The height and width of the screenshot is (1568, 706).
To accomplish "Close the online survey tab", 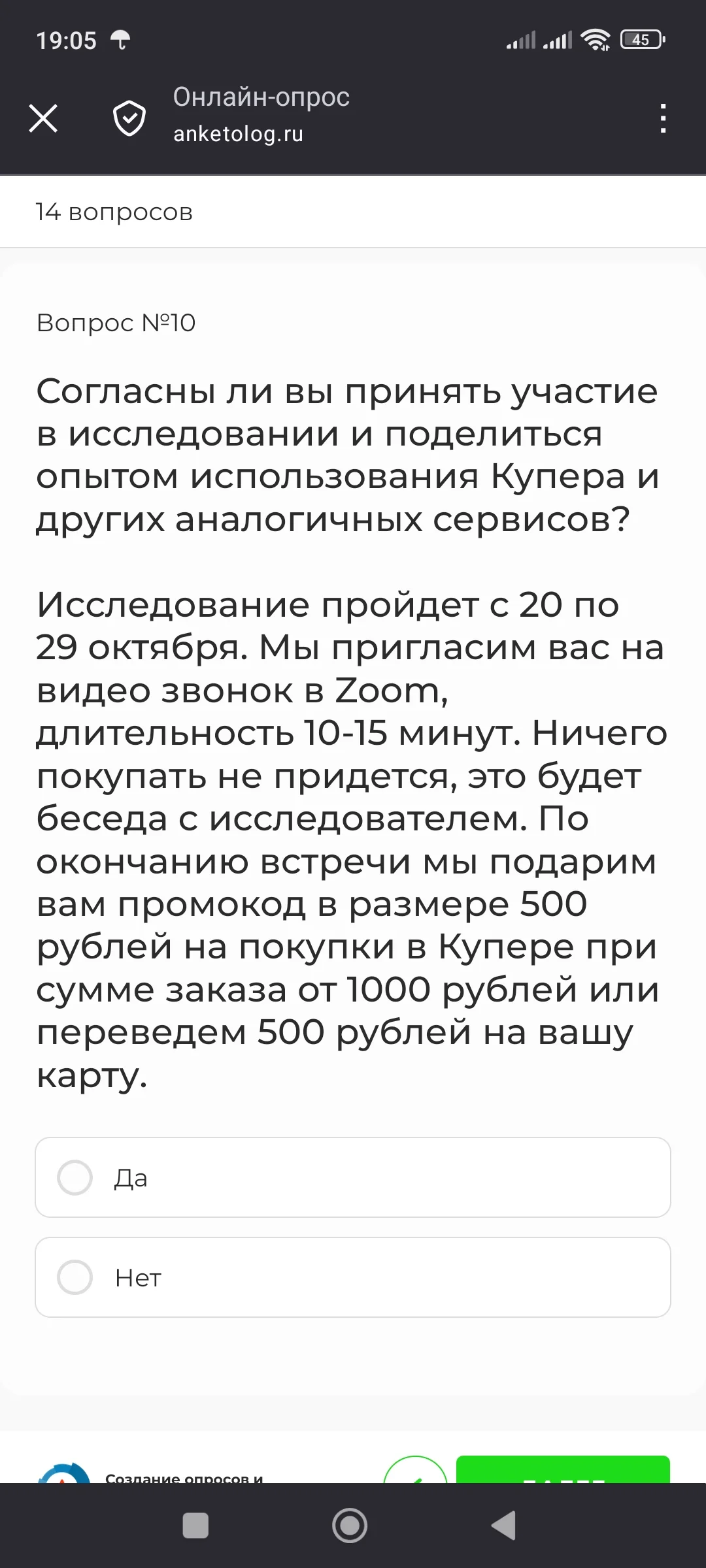I will (43, 118).
